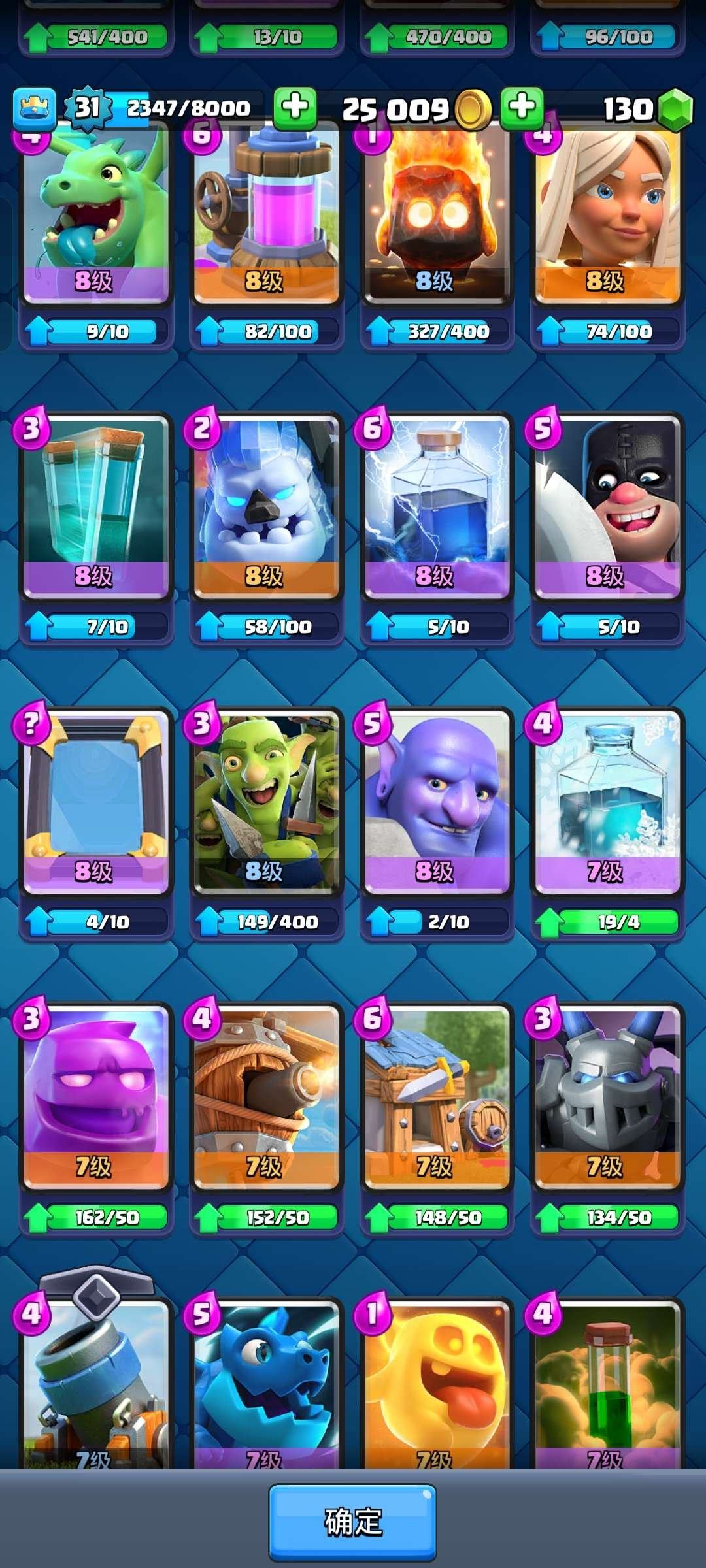Open the king level crown icon
The height and width of the screenshot is (1568, 706).
click(34, 107)
